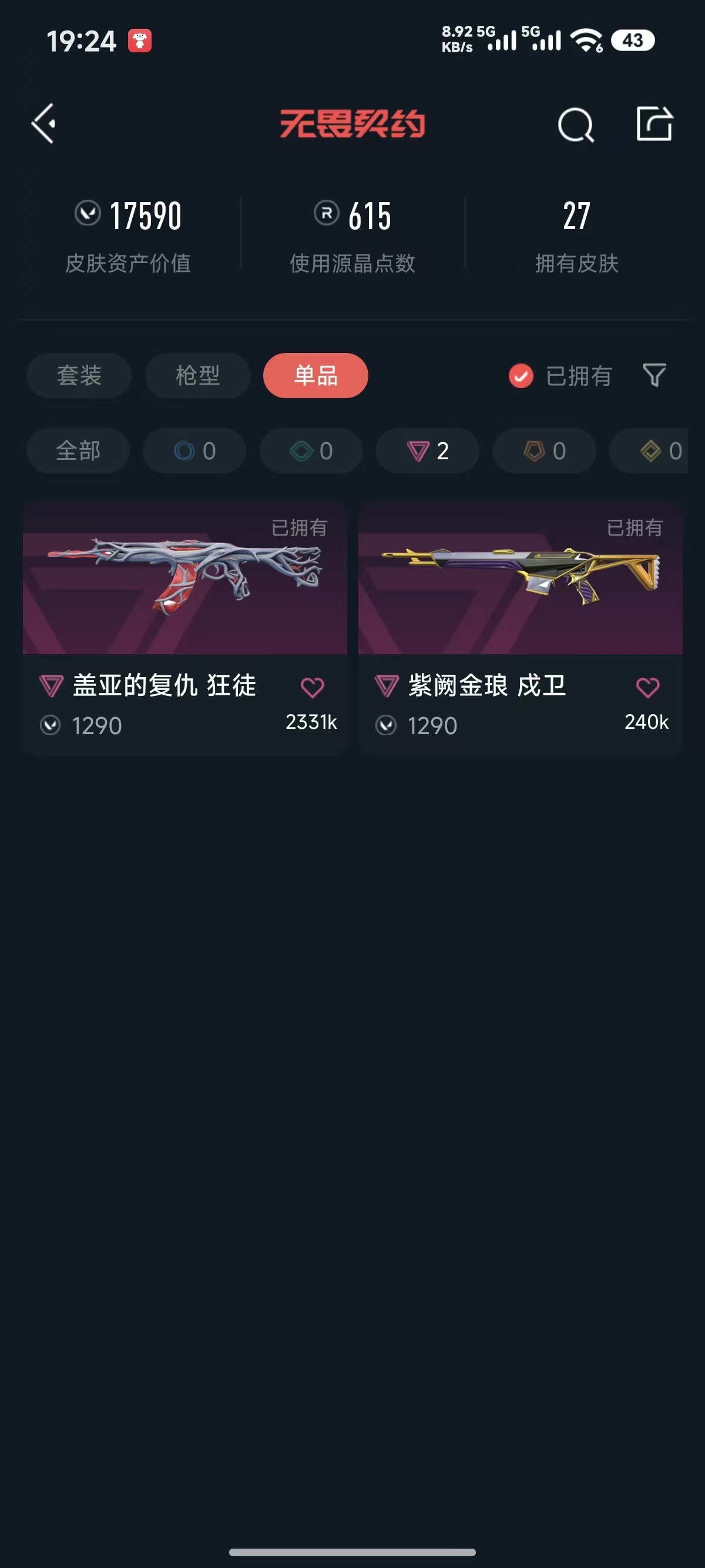Filter by the orange pentagon tier chip
Screen dimensions: 705x1568
[x=544, y=451]
